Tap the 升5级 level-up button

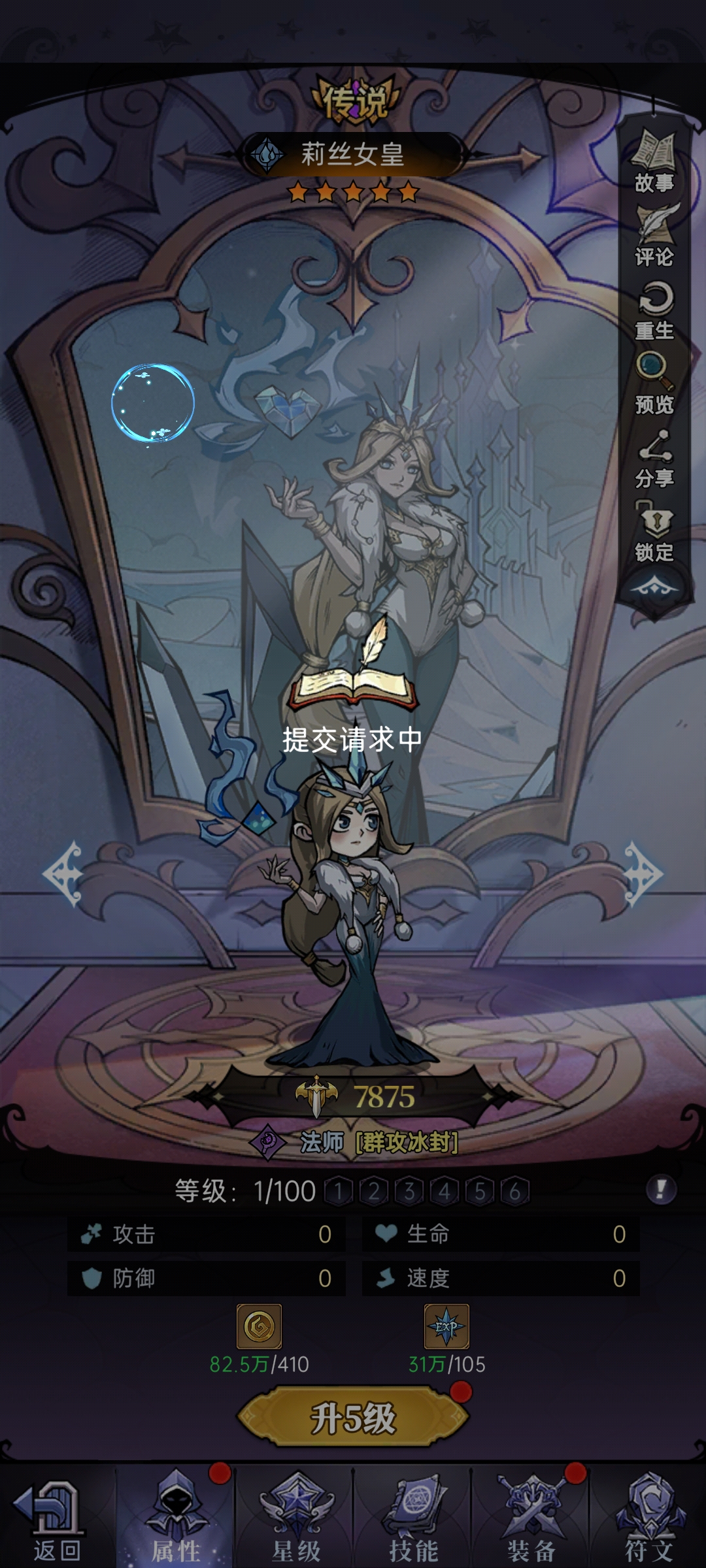point(353,1418)
